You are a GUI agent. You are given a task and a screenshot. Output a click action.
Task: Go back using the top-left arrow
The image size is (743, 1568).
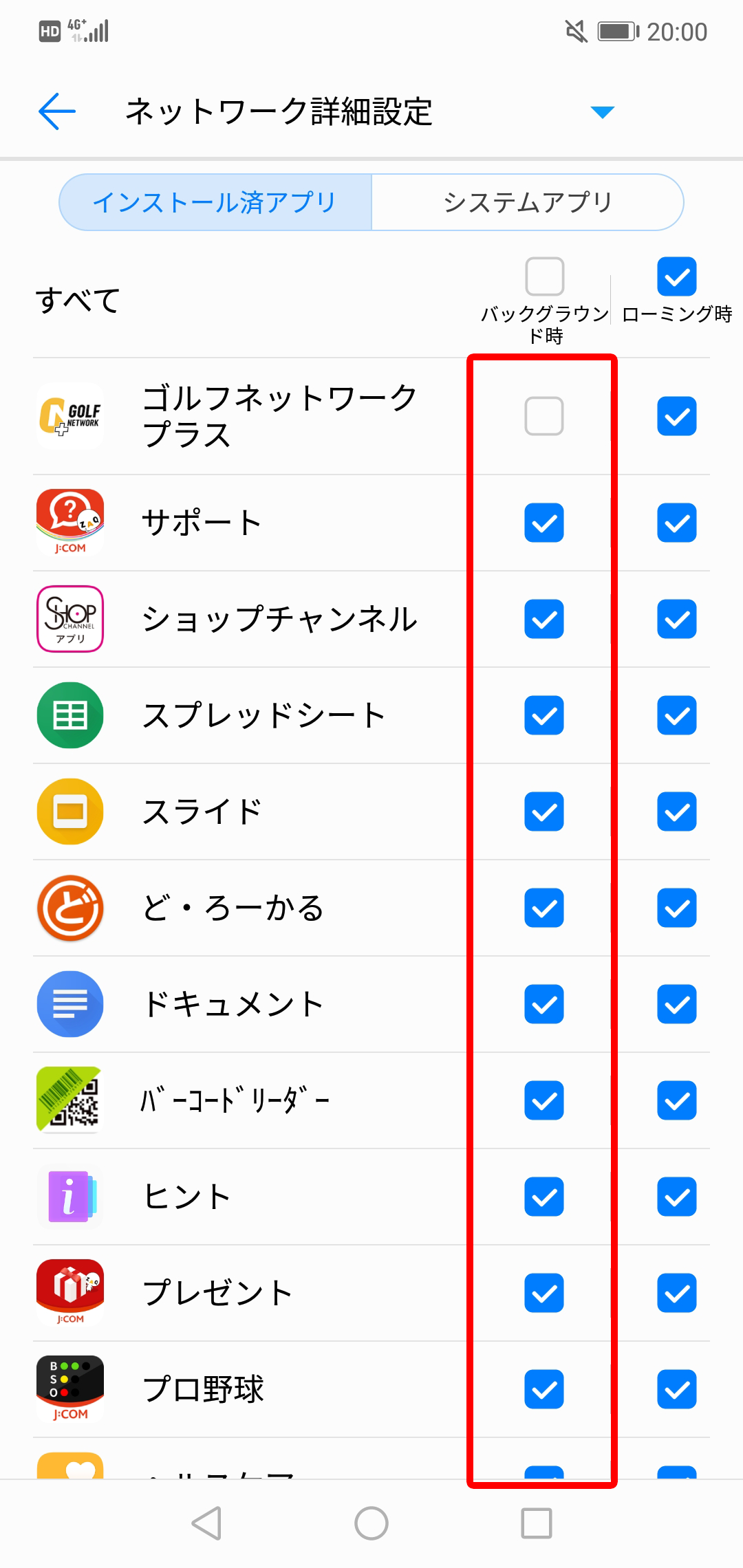[57, 111]
